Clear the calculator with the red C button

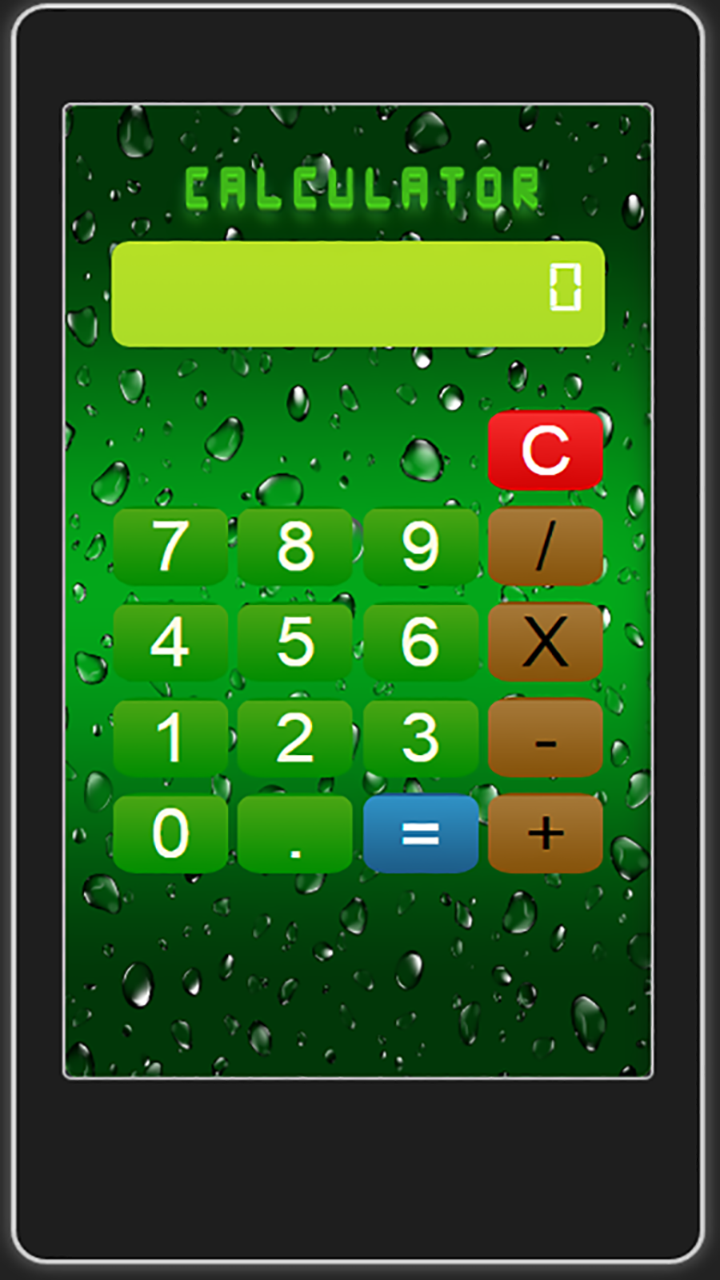pyautogui.click(x=544, y=449)
